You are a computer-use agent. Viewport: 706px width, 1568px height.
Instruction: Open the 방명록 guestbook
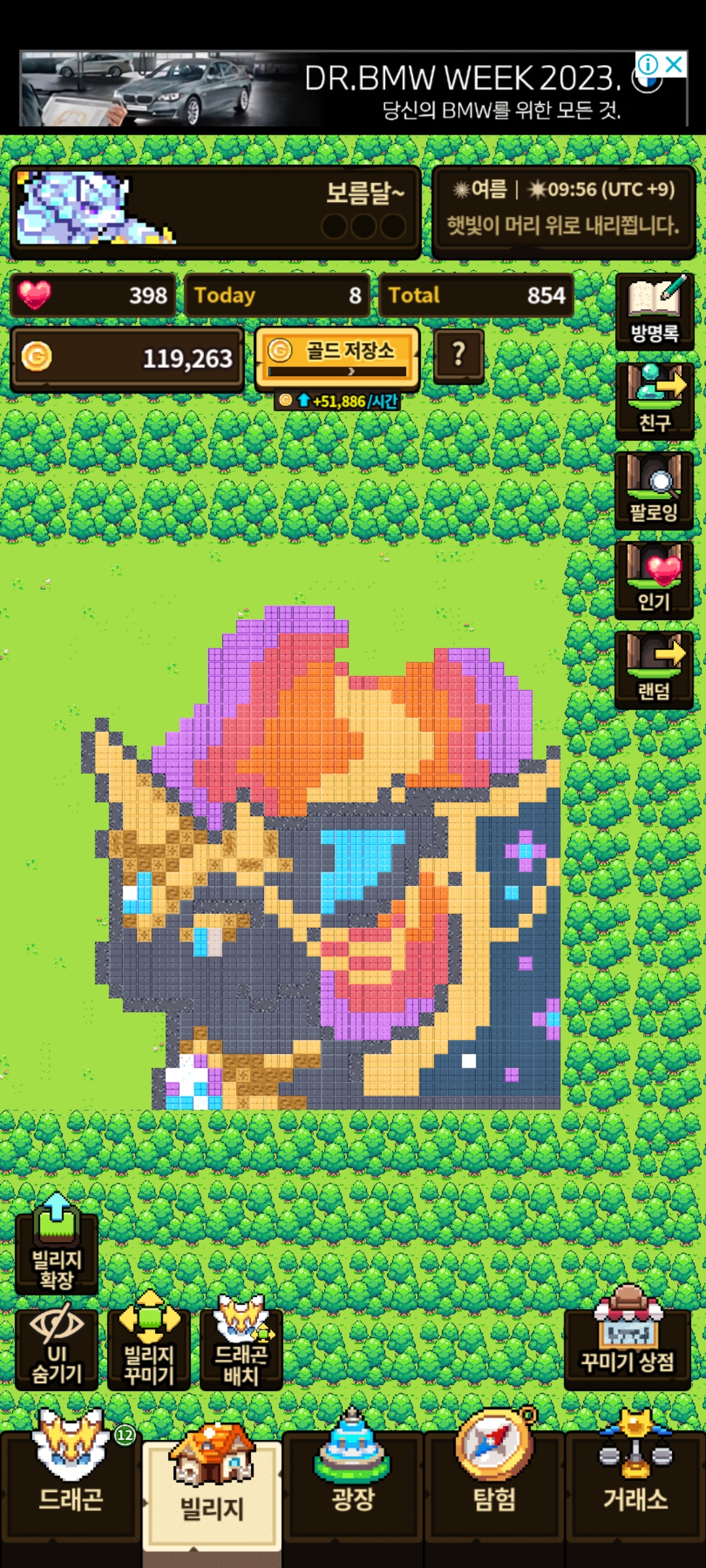(654, 312)
